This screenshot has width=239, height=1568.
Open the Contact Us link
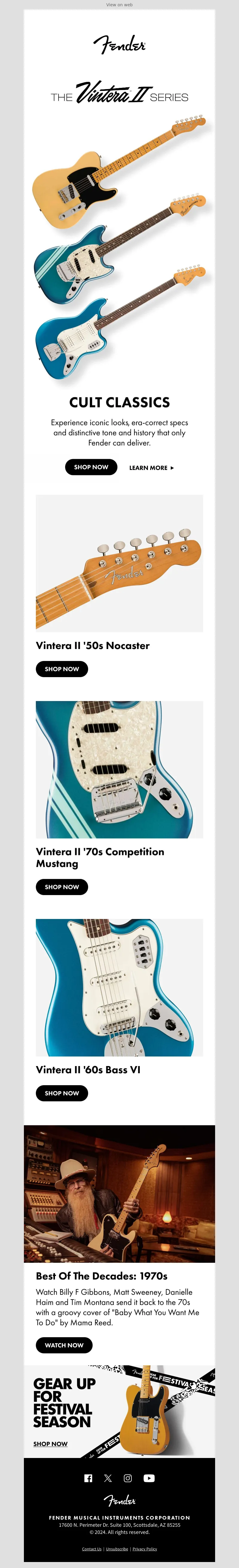click(x=92, y=1549)
